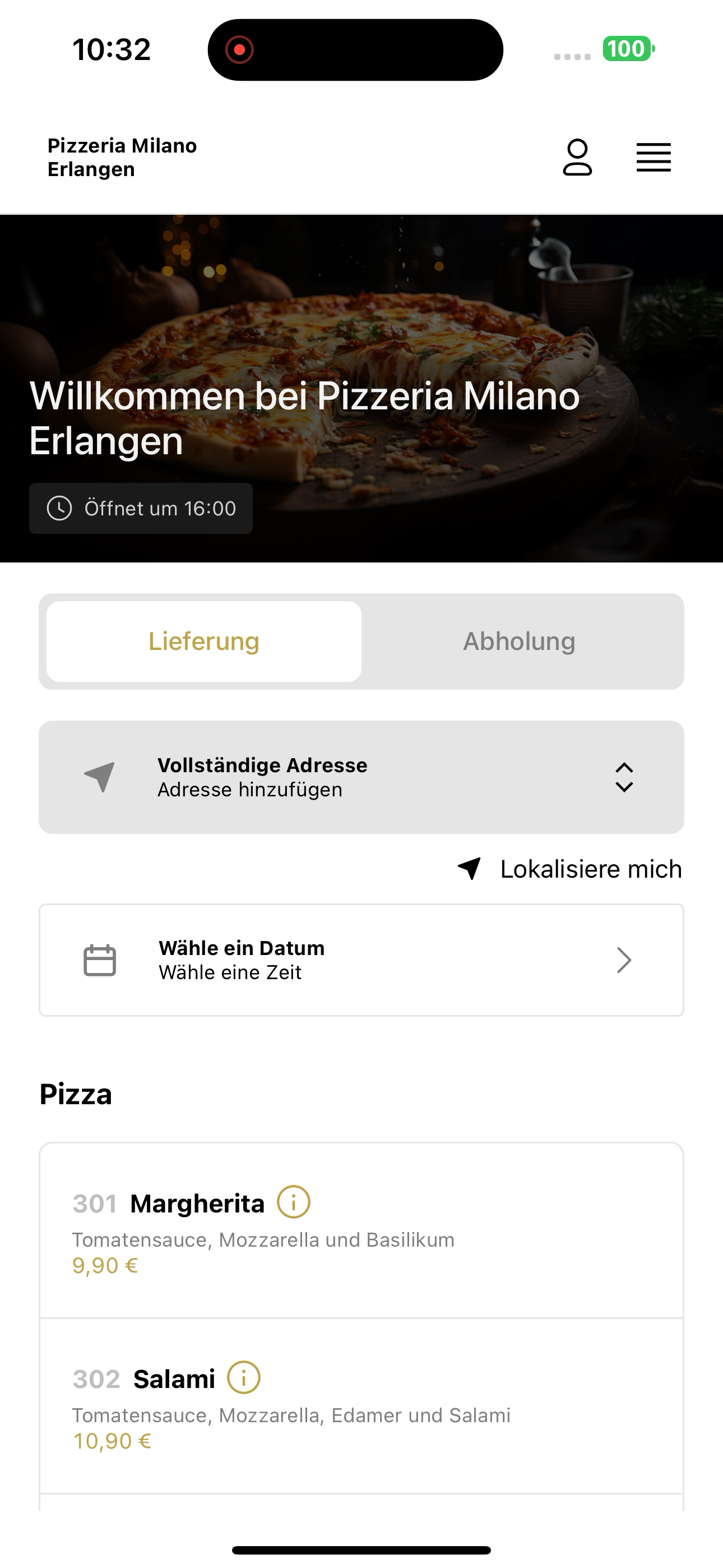Tap Pizzeria Milano Erlangen header title

[122, 158]
